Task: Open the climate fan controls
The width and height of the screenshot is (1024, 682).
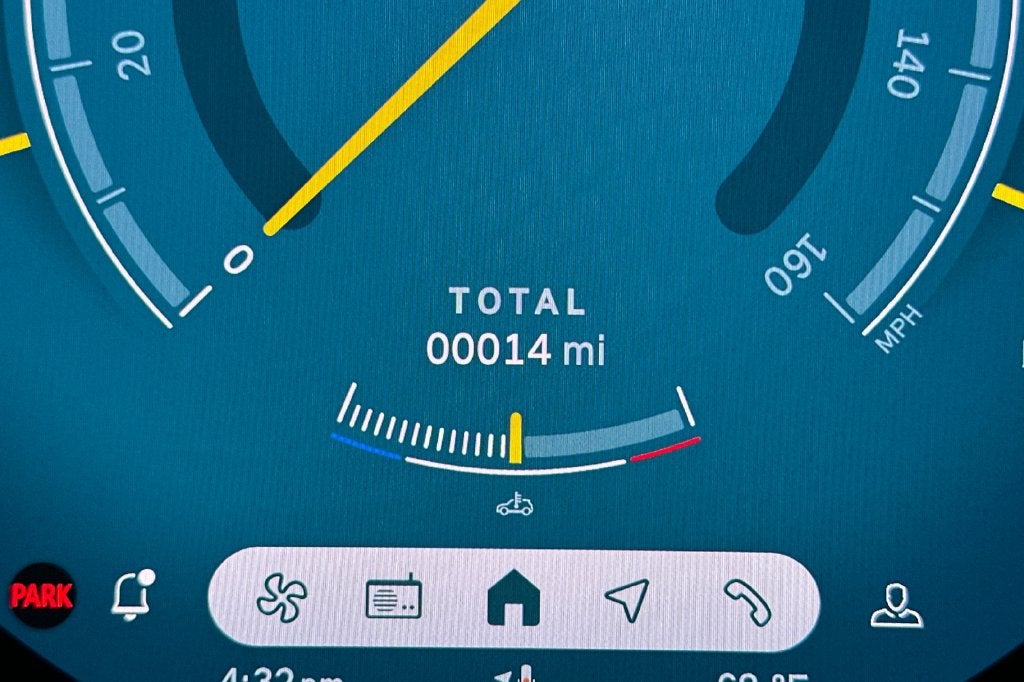Action: pyautogui.click(x=281, y=598)
